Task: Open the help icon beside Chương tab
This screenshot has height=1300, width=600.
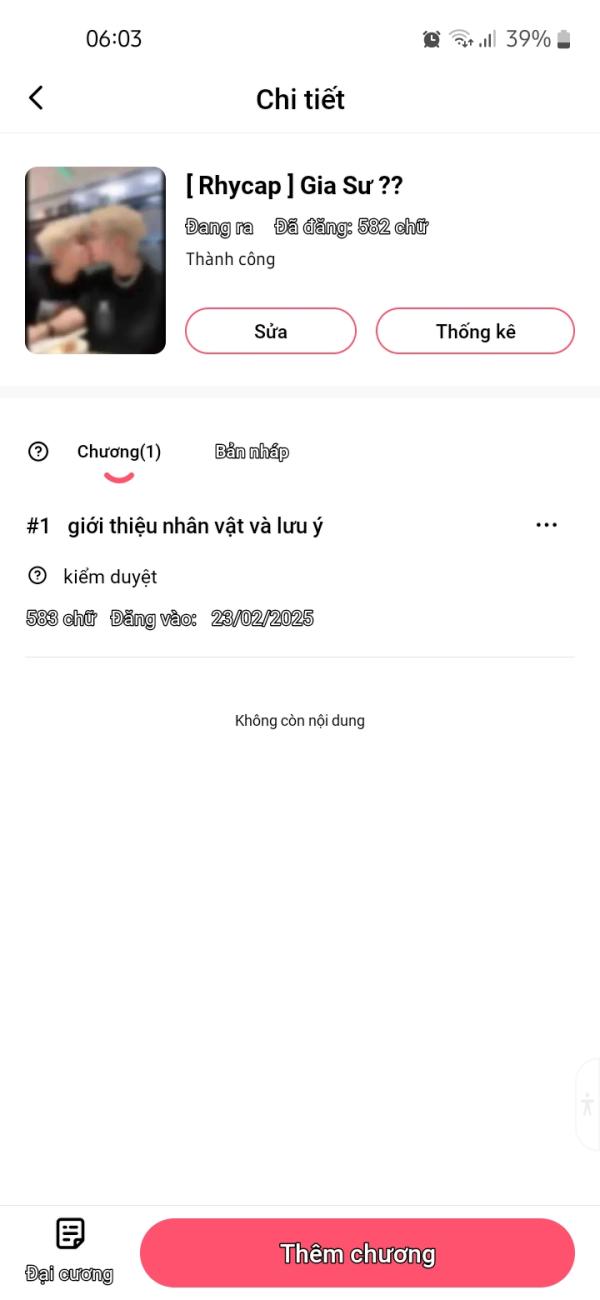Action: click(38, 452)
